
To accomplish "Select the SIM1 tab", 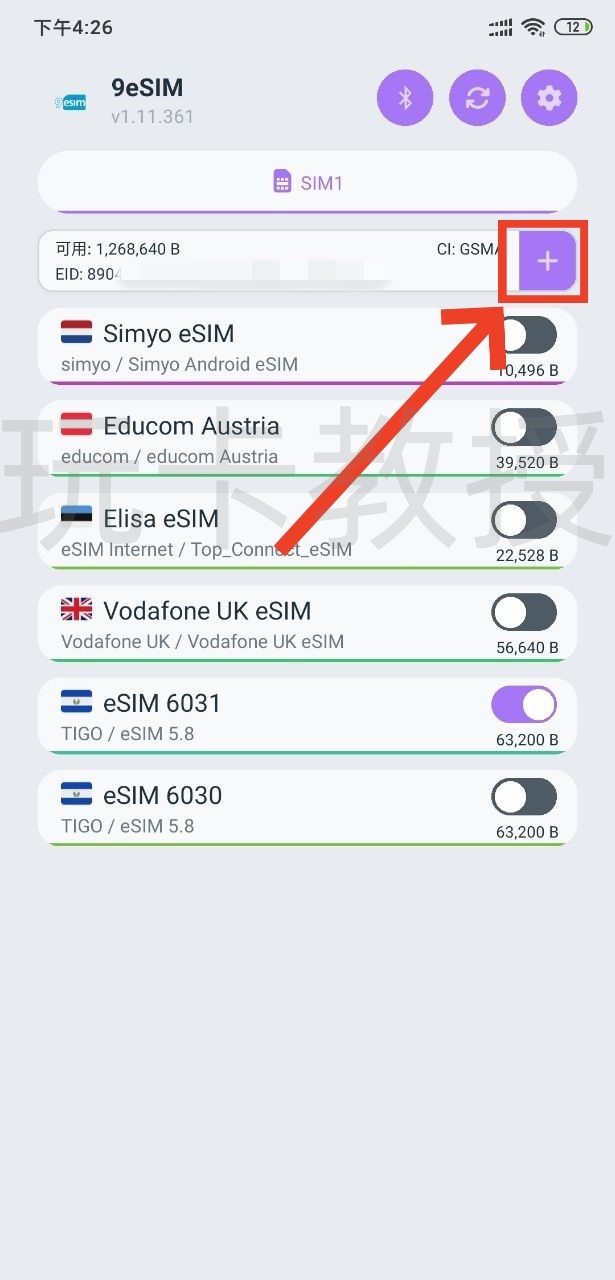I will 308,183.
